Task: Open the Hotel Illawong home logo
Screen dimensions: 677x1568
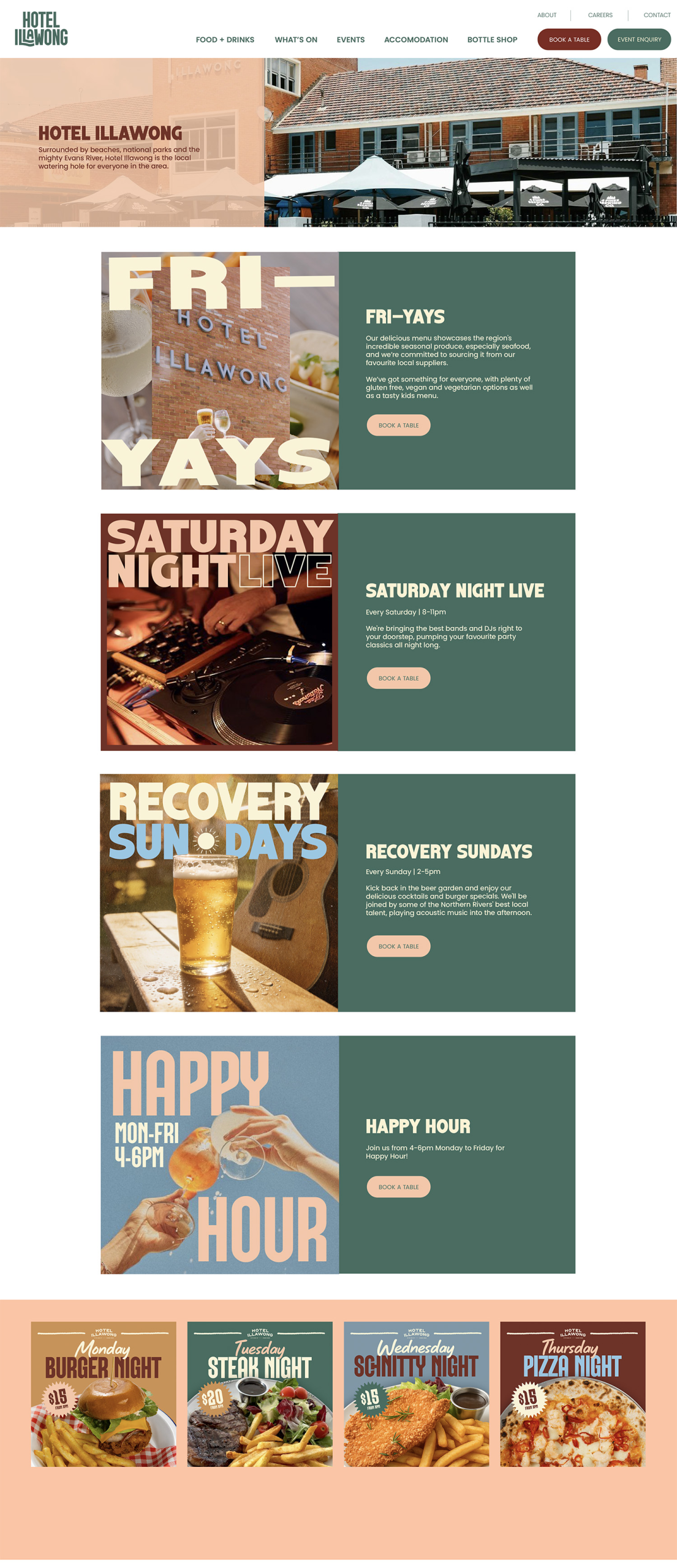Action: [x=41, y=29]
